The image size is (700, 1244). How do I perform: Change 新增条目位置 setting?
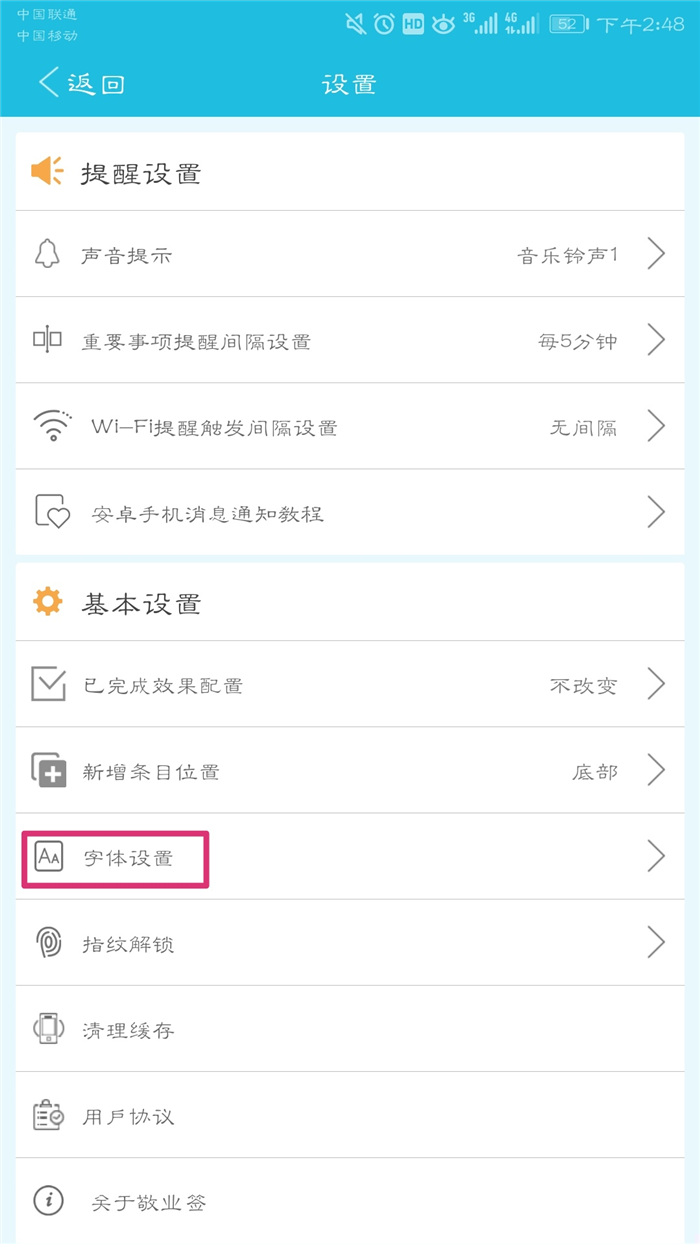(349, 770)
